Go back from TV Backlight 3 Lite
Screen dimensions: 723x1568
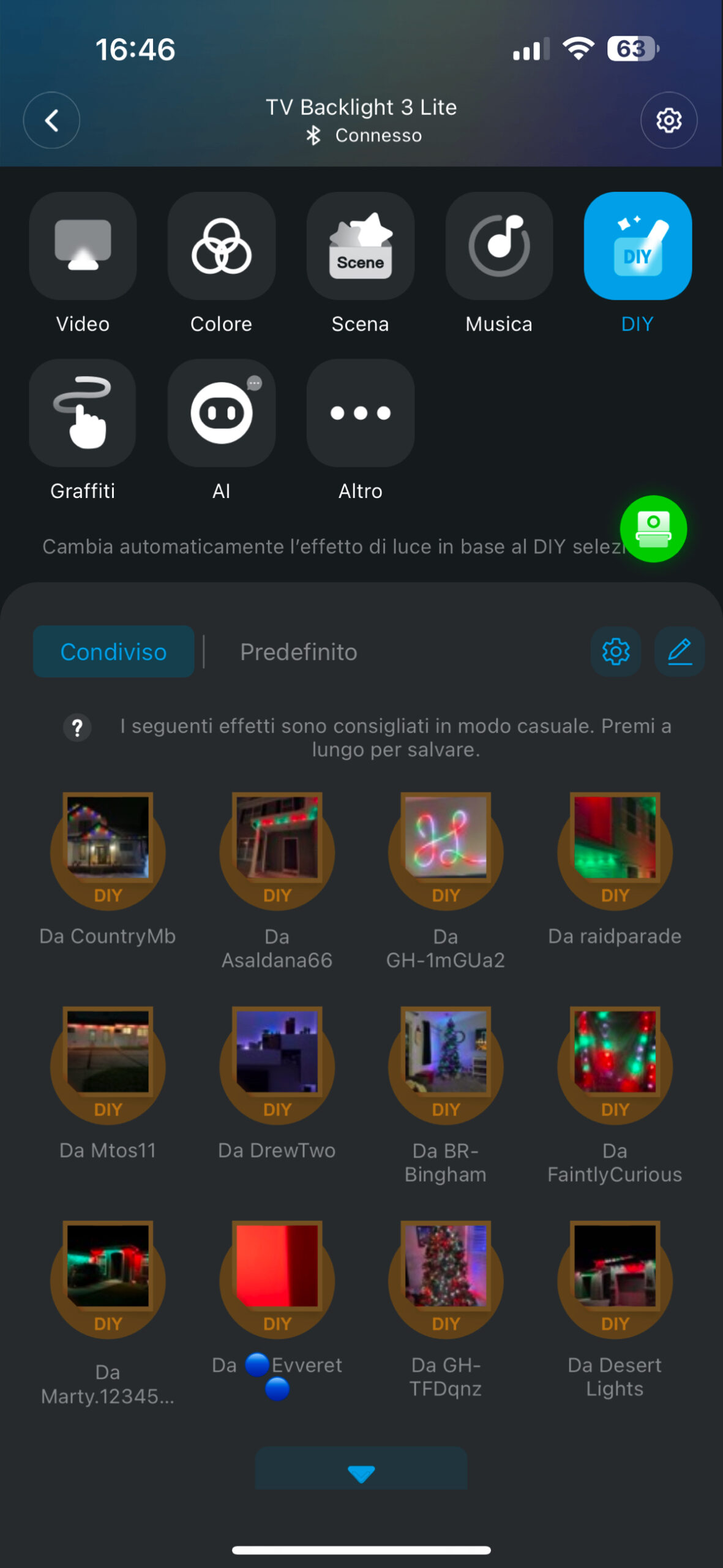coord(51,120)
